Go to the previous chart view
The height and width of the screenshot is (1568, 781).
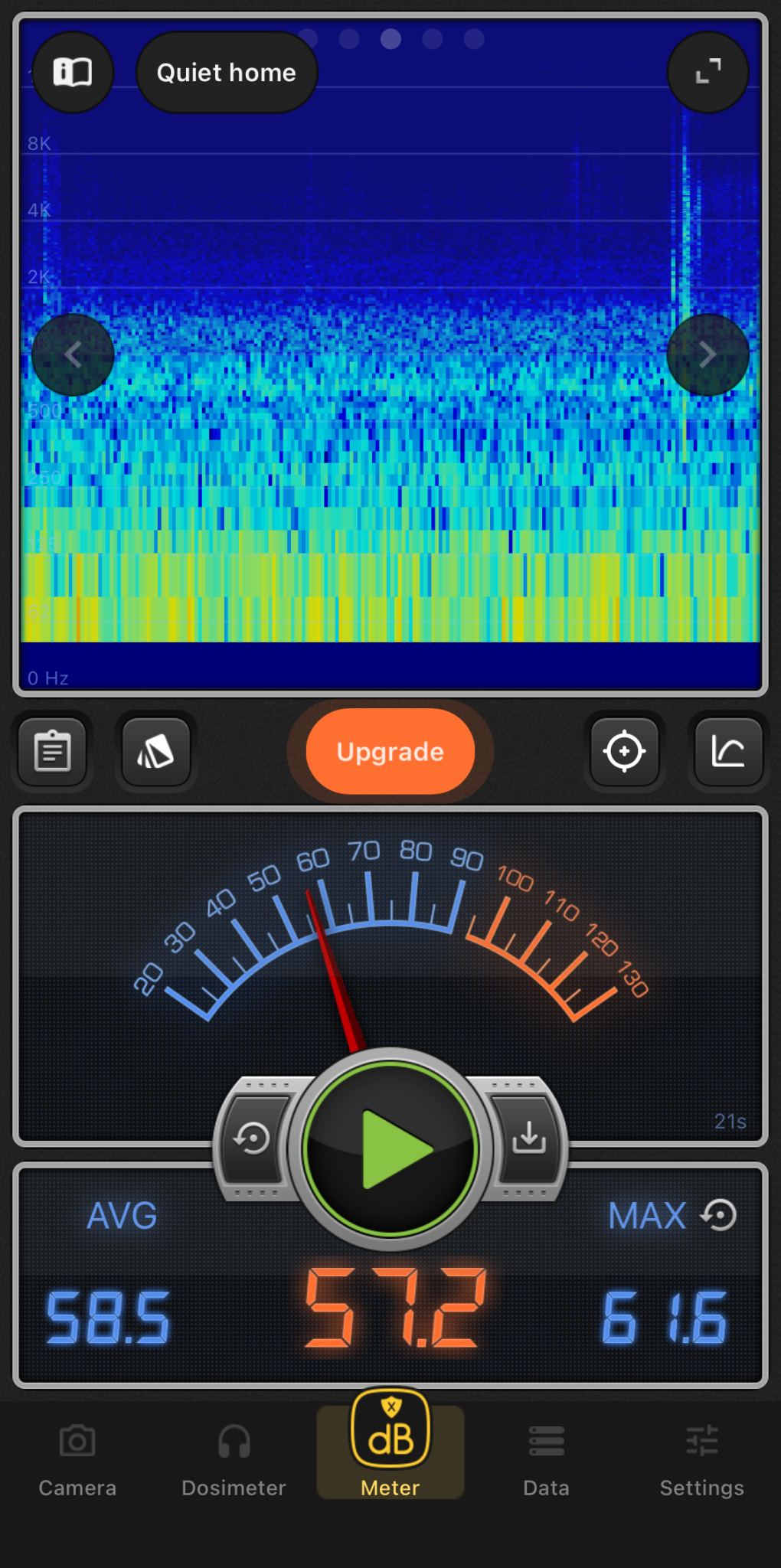click(x=73, y=354)
